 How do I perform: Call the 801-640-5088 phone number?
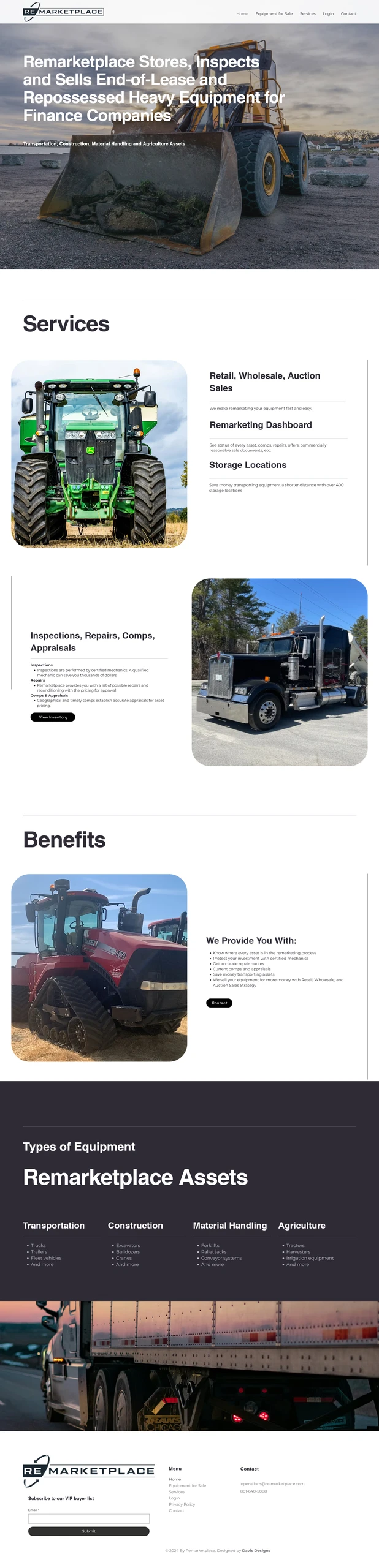click(x=253, y=1491)
